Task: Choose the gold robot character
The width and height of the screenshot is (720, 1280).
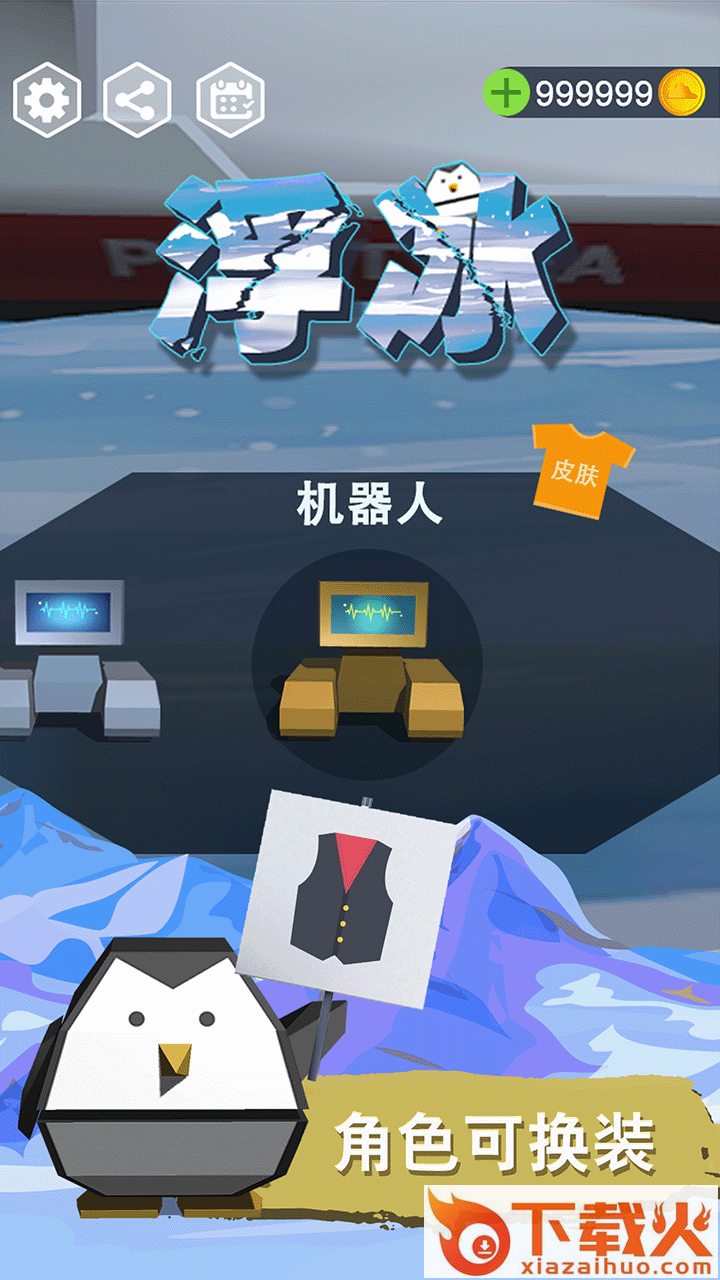Action: click(x=370, y=657)
